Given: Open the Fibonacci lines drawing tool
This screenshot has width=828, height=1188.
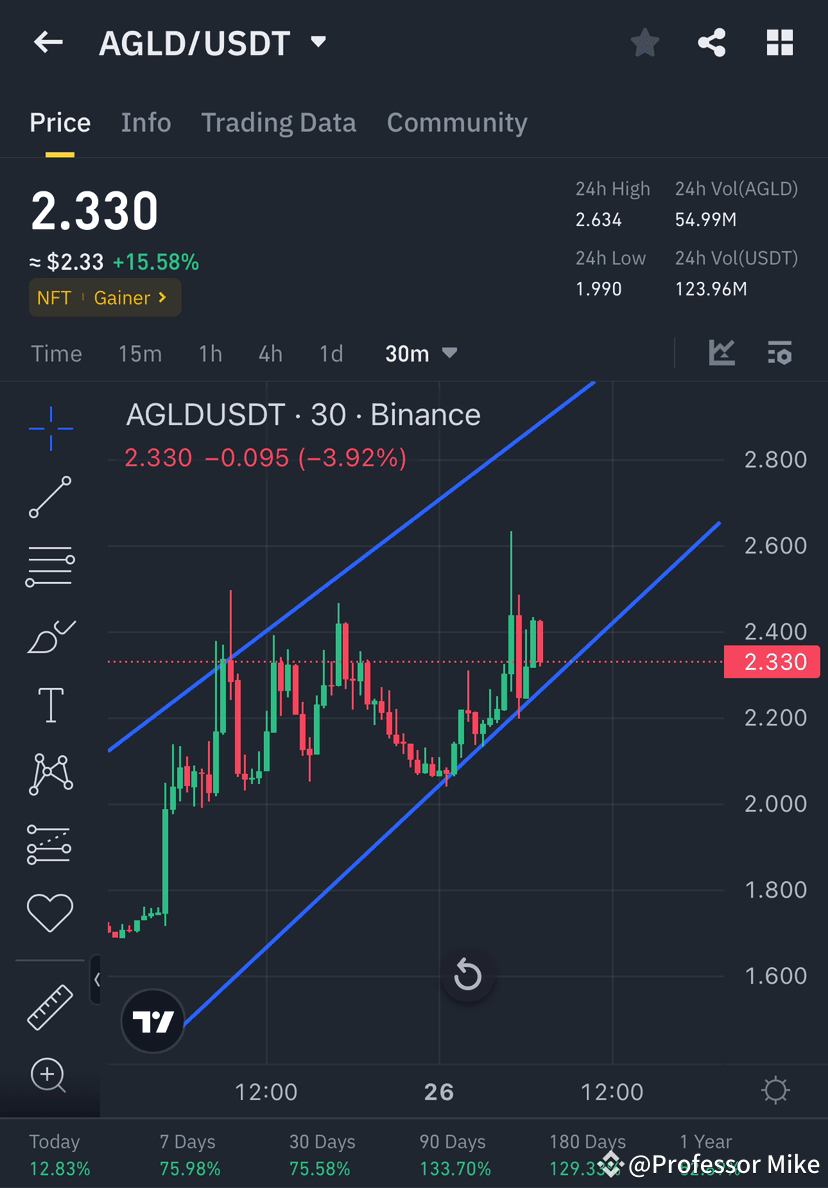Looking at the screenshot, I should pyautogui.click(x=50, y=565).
